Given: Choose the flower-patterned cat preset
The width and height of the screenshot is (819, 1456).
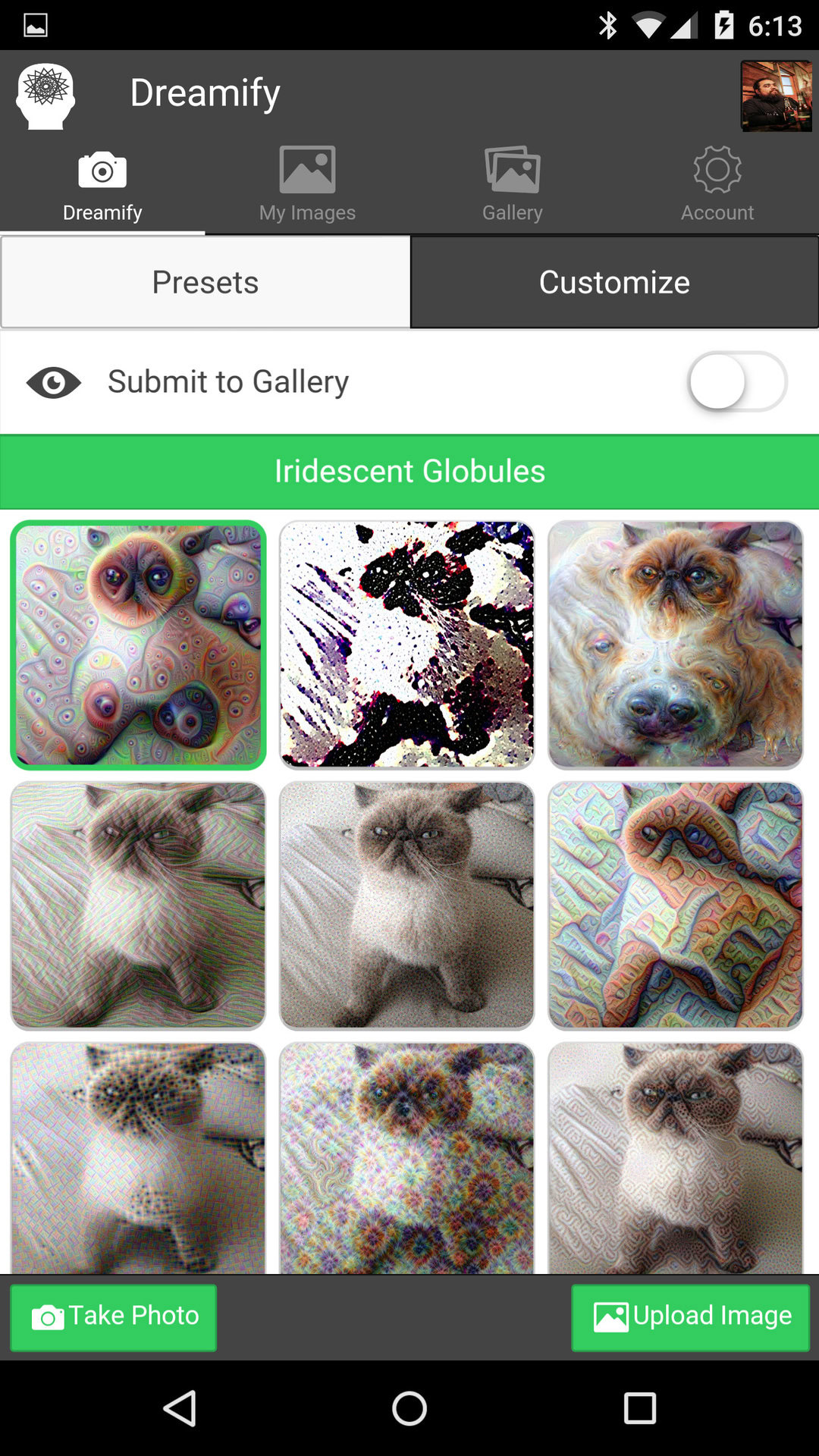Looking at the screenshot, I should pyautogui.click(x=407, y=1158).
